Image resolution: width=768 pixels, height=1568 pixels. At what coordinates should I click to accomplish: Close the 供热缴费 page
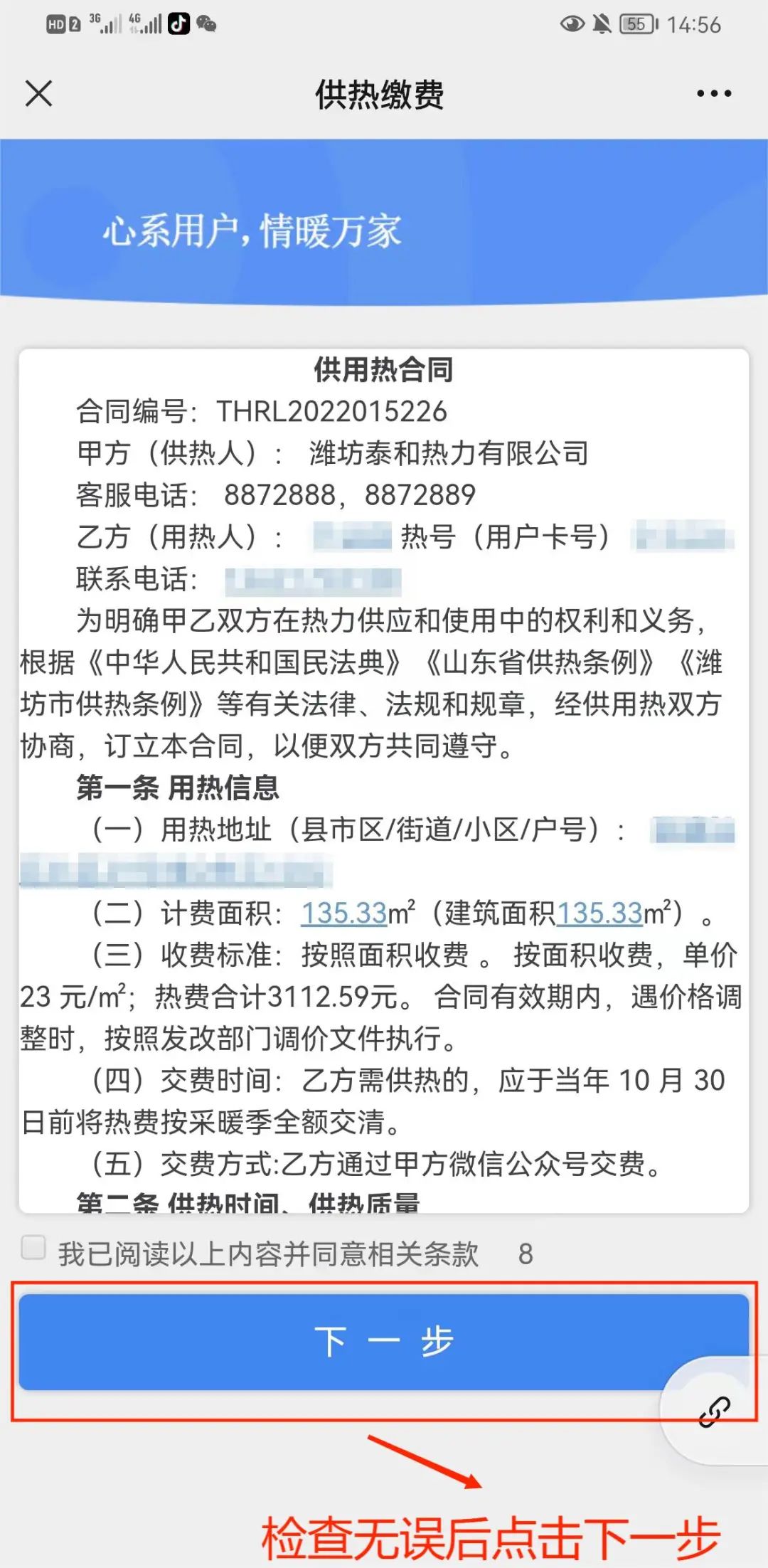[39, 93]
